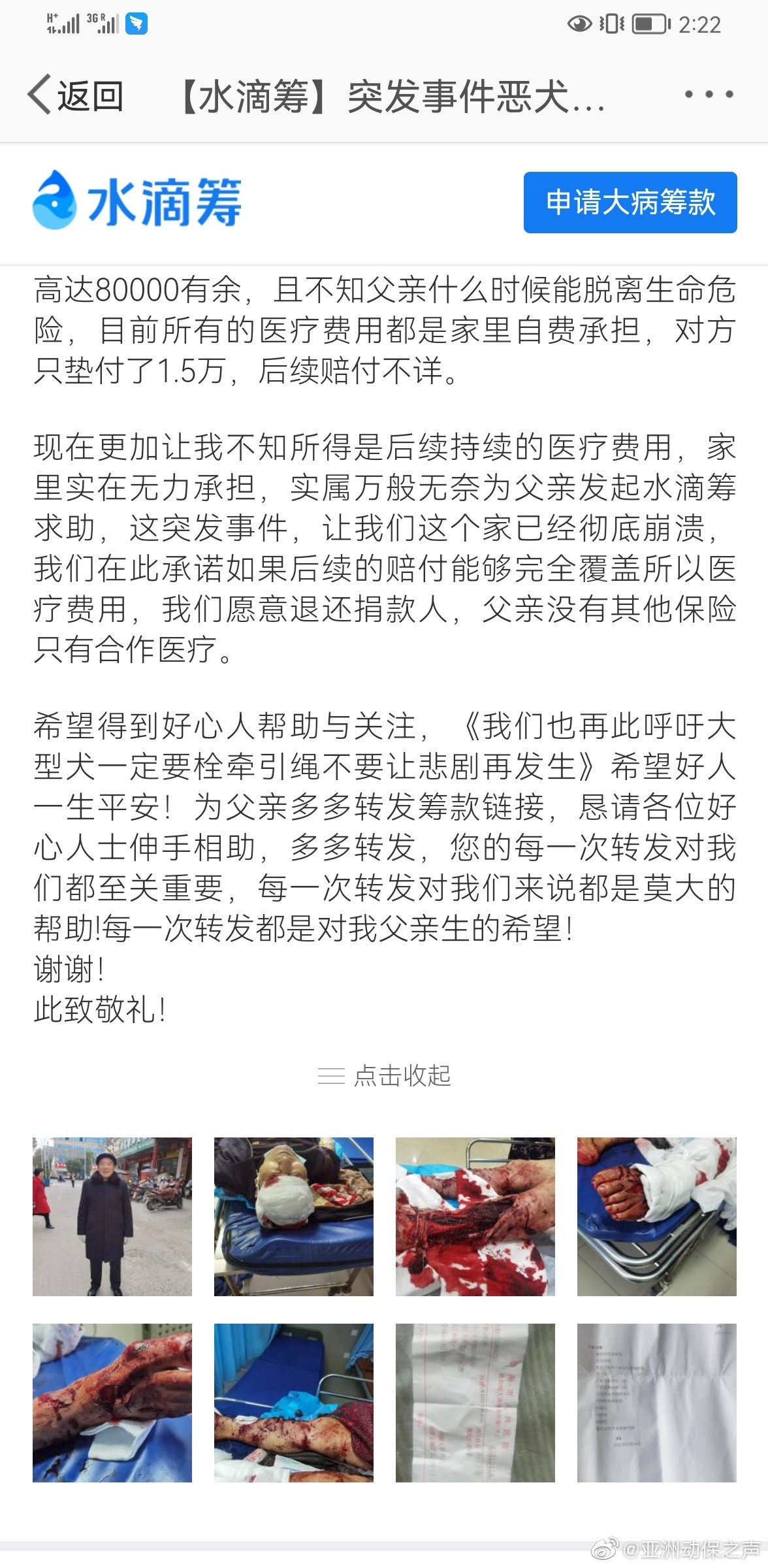
Task: Open photo of bandaged hand on rail
Action: [x=656, y=1217]
